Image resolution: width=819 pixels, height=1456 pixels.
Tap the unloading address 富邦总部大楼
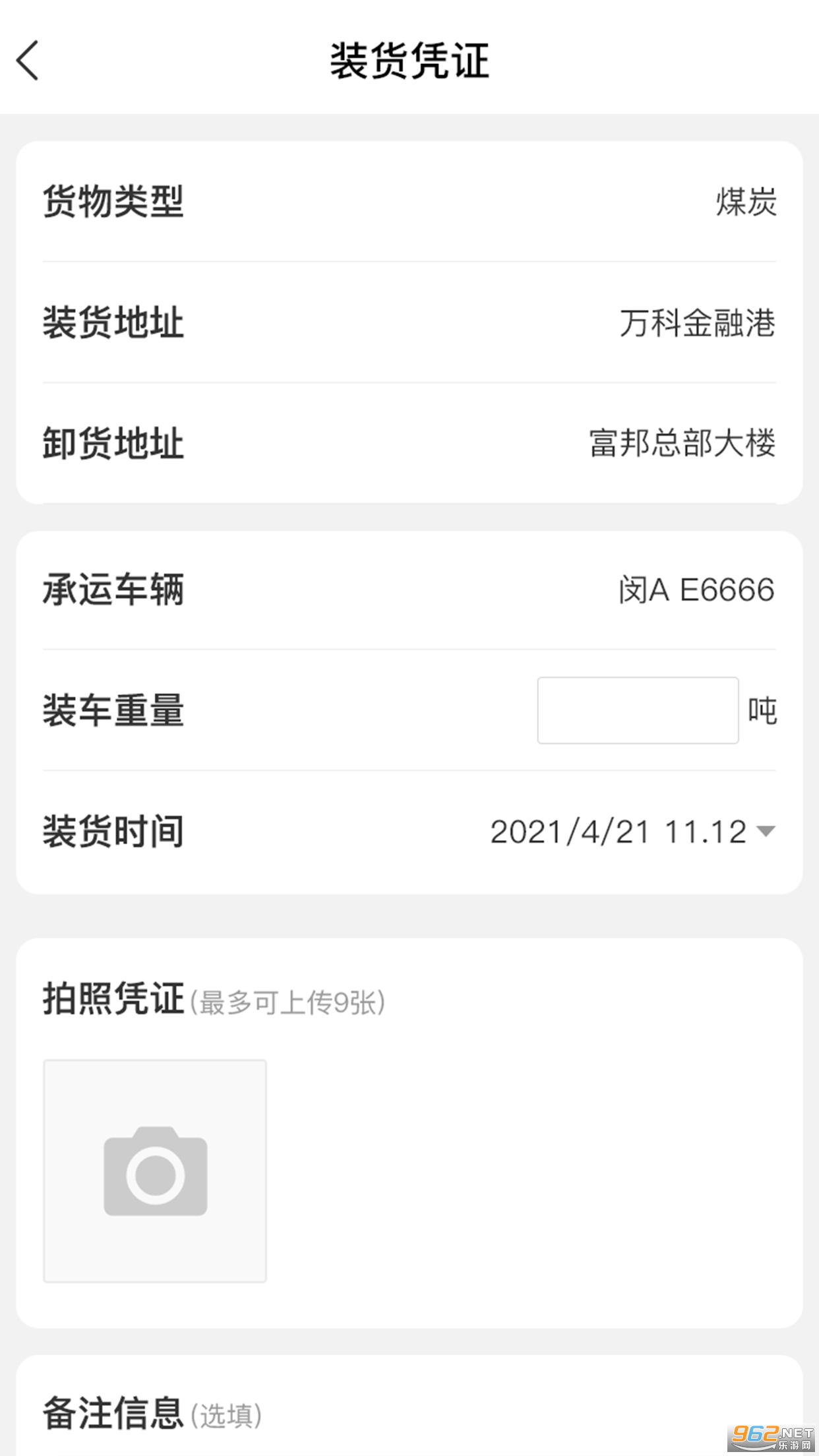coord(683,443)
